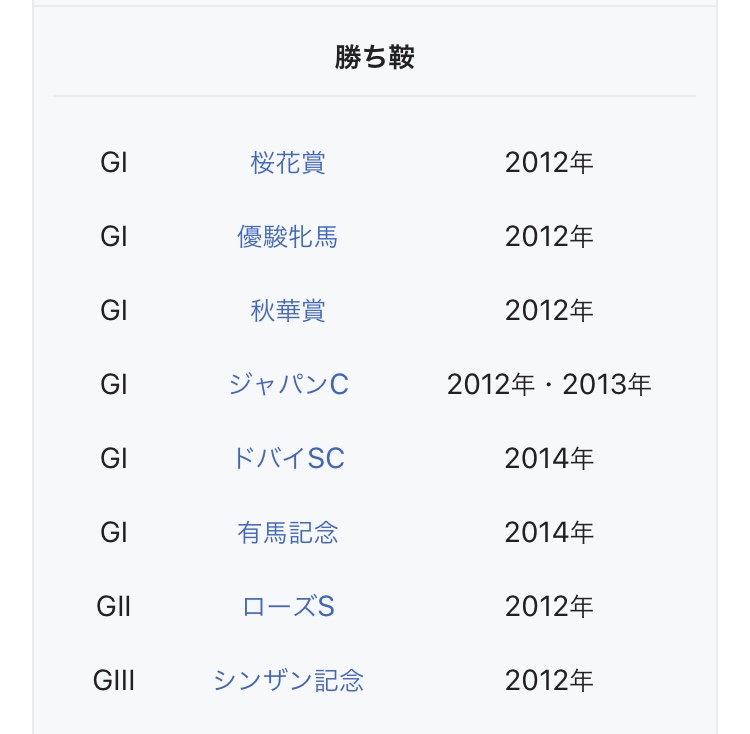This screenshot has height=734, width=750.
Task: Go to the ドバイSC article
Action: pos(288,458)
